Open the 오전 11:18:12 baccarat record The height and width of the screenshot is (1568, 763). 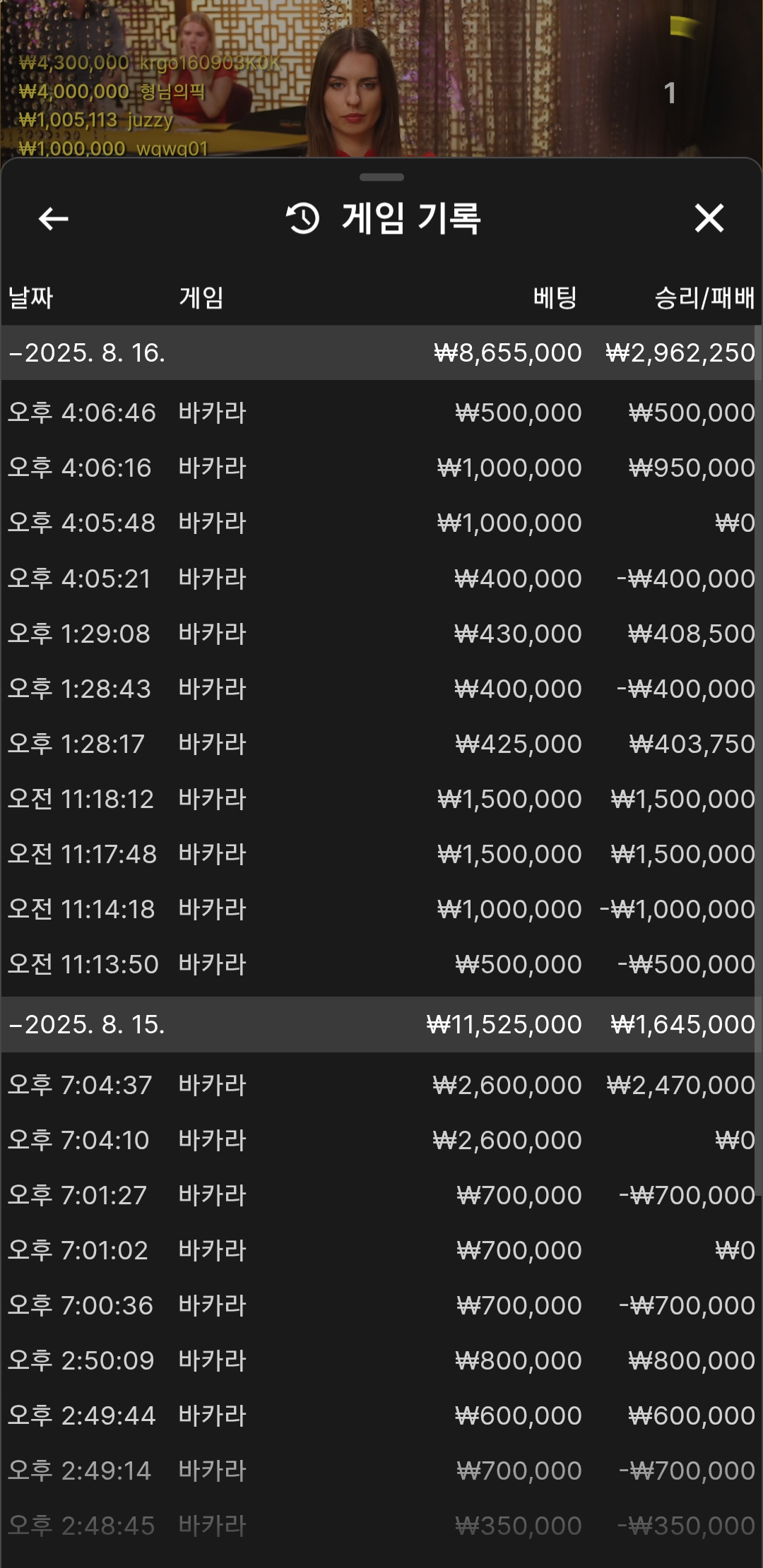coord(381,799)
